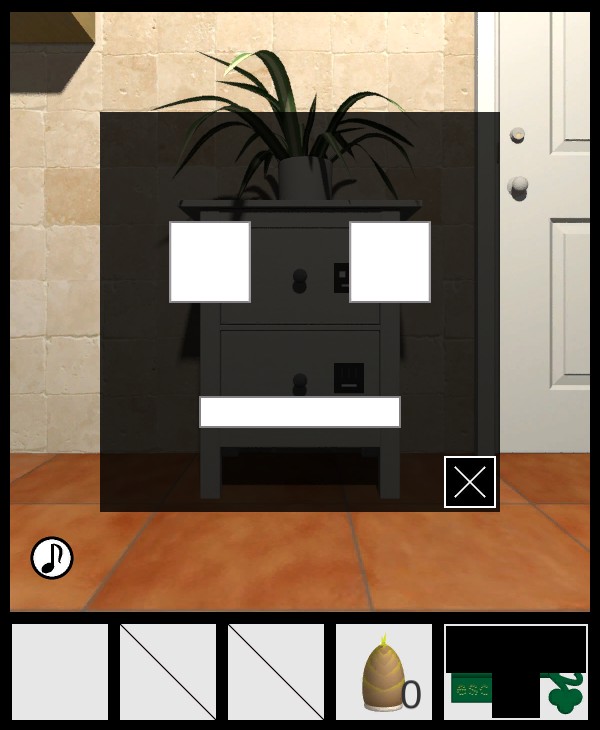The height and width of the screenshot is (730, 600).
Task: Tap the esc clover logo box
Action: tap(516, 672)
